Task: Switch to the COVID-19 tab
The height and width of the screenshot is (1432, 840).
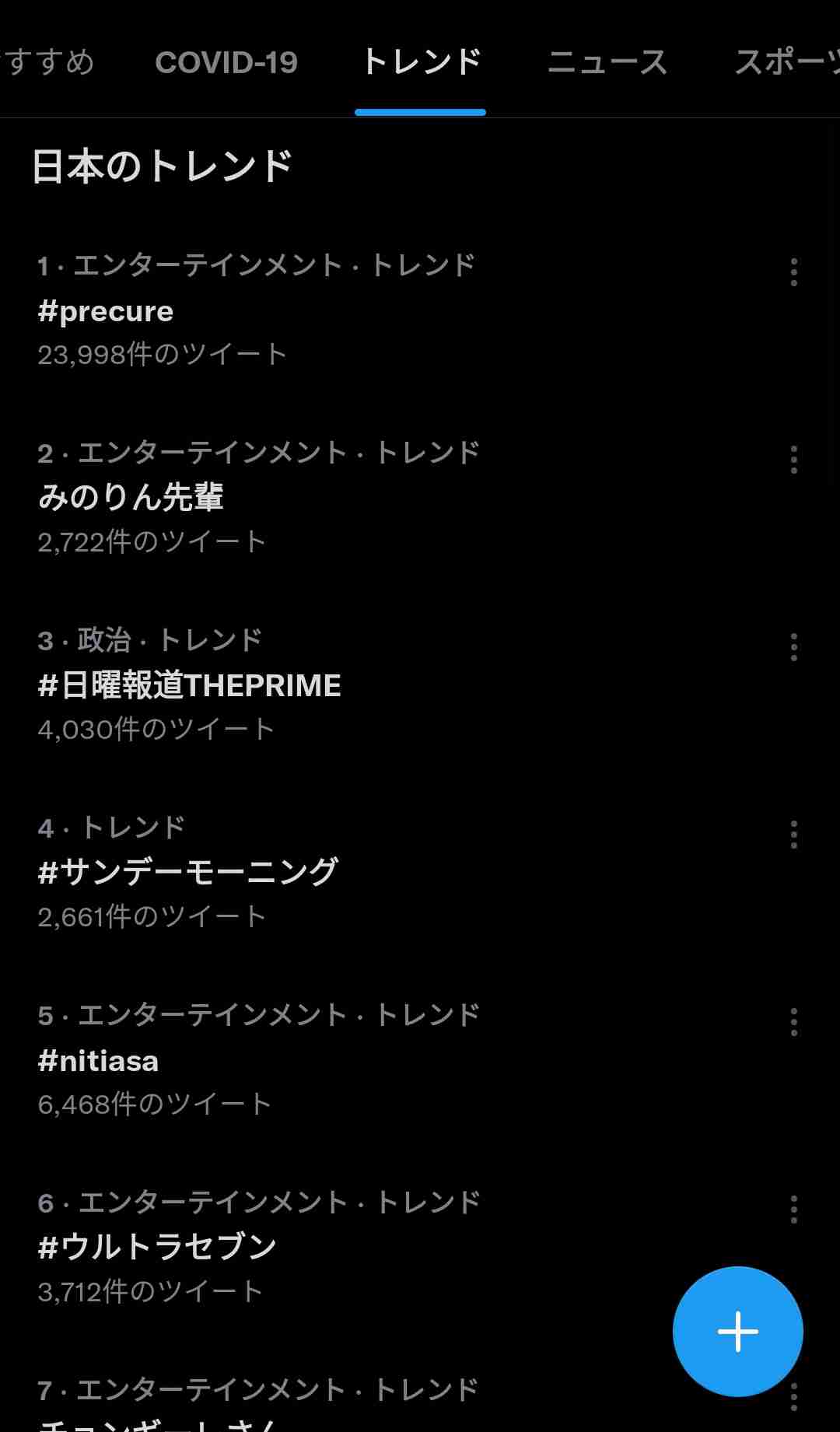Action: click(x=226, y=62)
